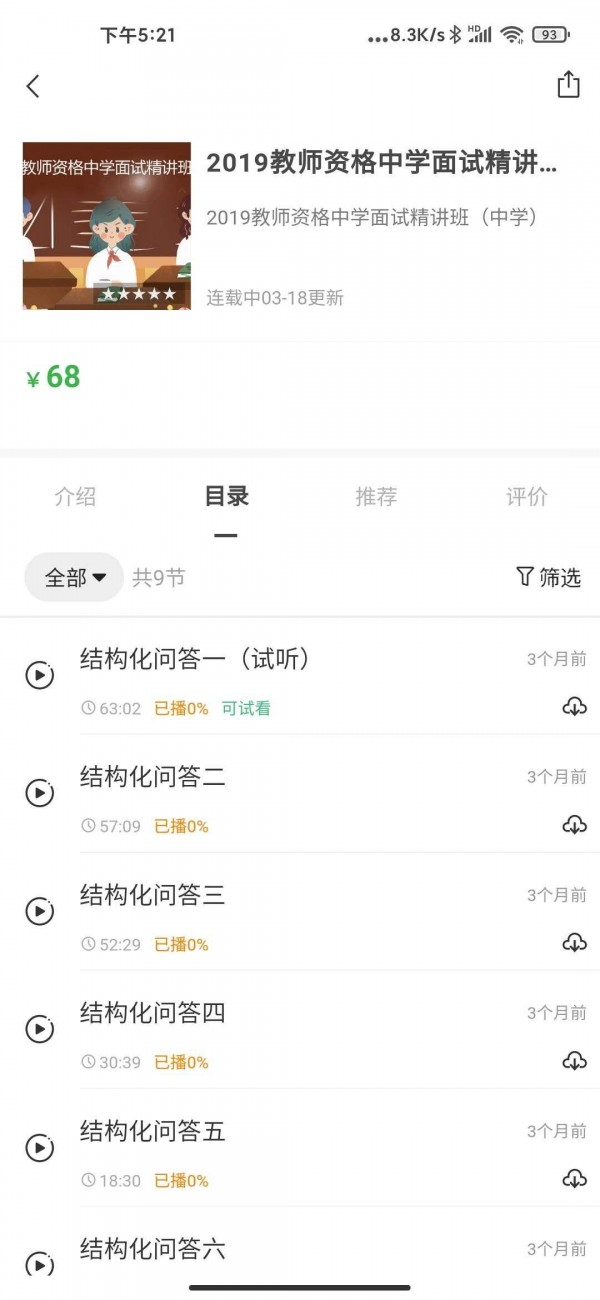
Task: Download lesson 结构化问答一
Action: point(574,707)
